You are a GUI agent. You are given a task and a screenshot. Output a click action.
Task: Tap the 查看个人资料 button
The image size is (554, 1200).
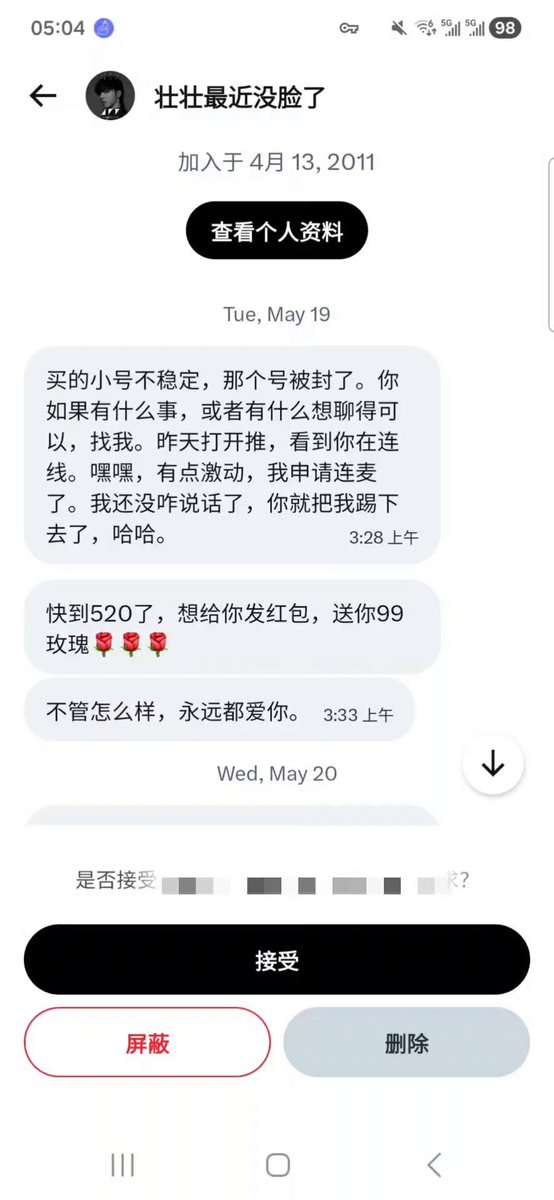(x=277, y=231)
